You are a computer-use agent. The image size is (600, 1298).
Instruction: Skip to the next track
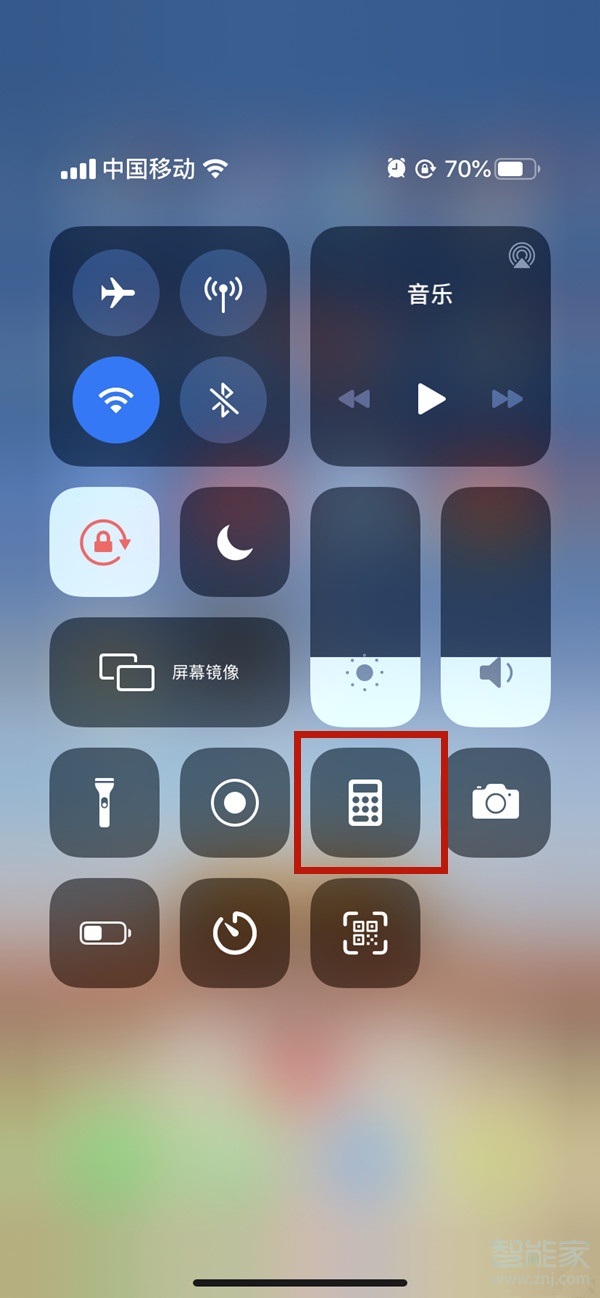point(507,399)
